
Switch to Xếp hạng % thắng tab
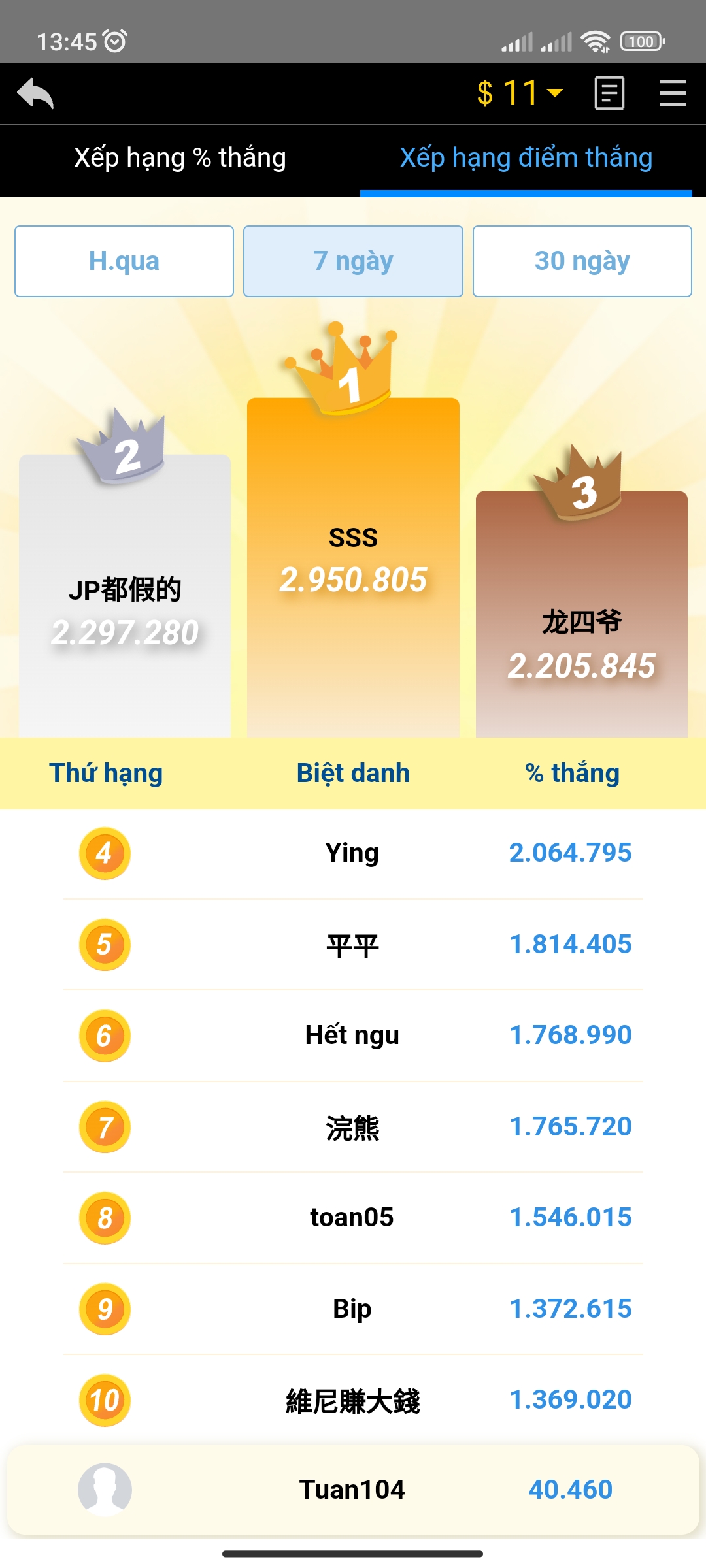(x=180, y=159)
